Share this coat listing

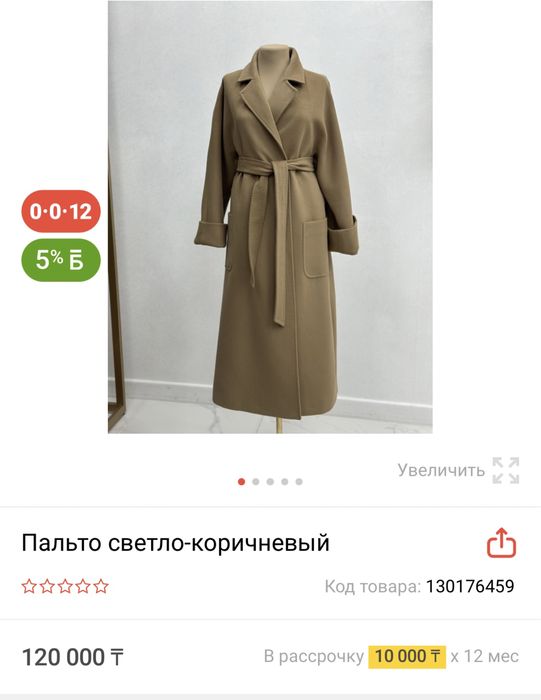click(x=501, y=543)
